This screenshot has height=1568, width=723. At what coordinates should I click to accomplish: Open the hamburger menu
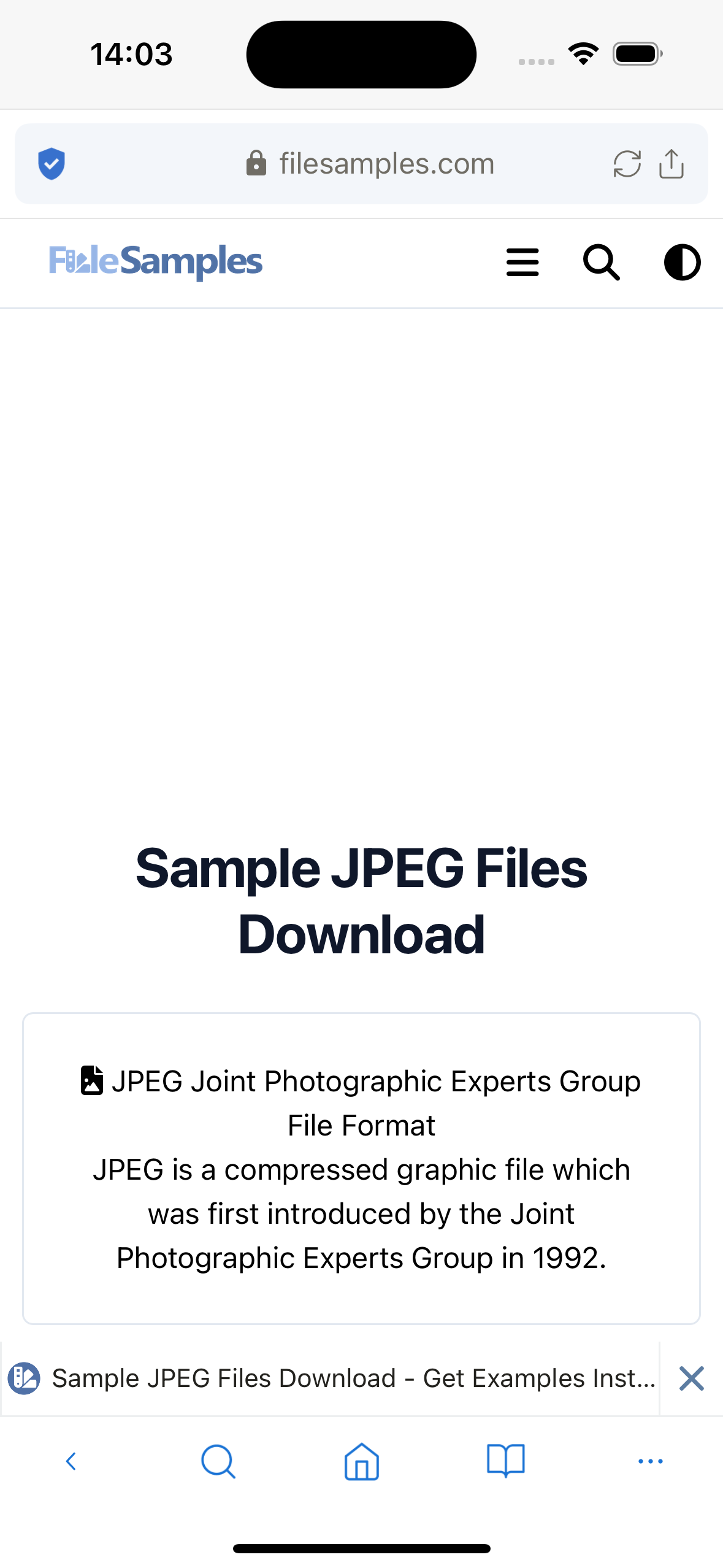click(522, 263)
